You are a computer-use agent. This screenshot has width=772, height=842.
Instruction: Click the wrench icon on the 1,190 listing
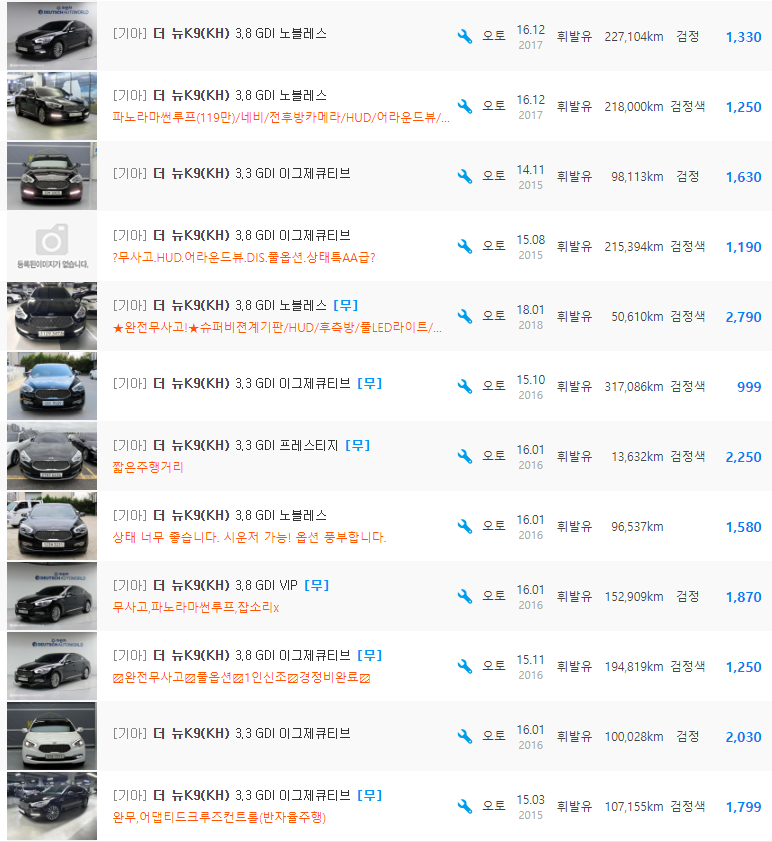coord(463,245)
